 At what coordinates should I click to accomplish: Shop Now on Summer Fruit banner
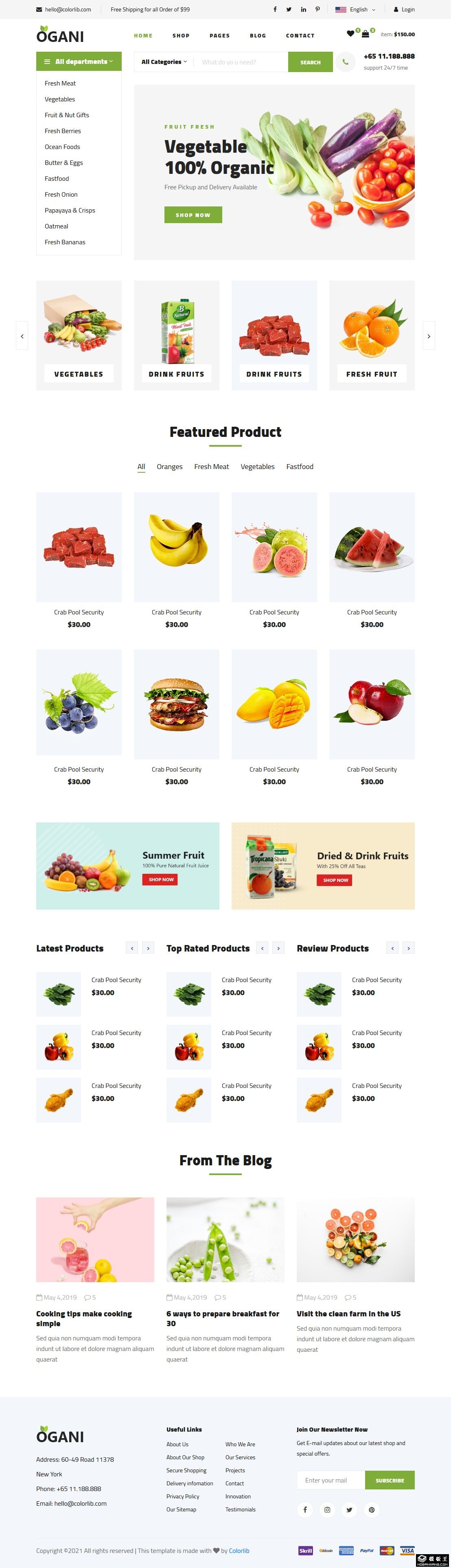coord(161,879)
